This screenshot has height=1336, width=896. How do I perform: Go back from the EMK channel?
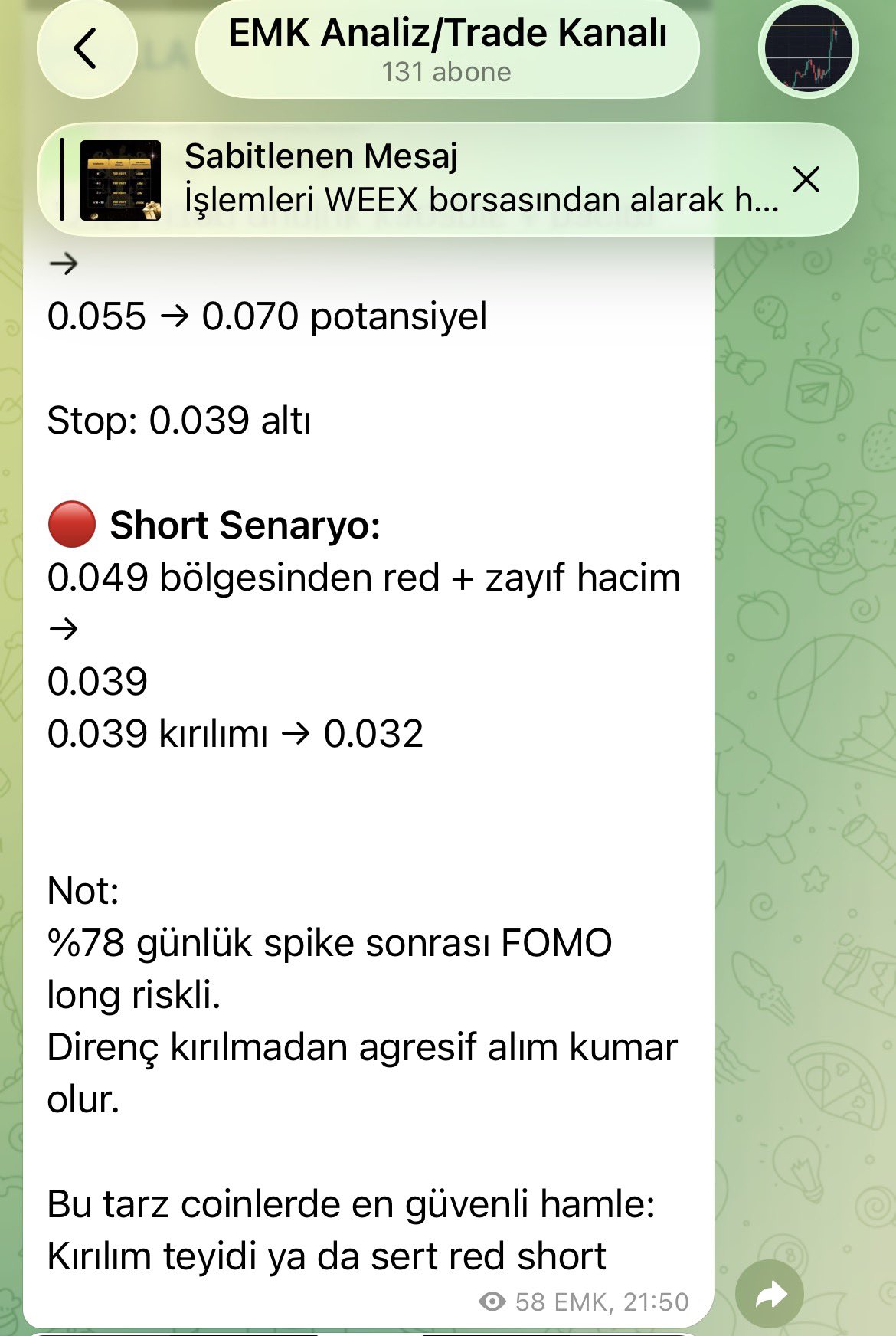coord(87,49)
